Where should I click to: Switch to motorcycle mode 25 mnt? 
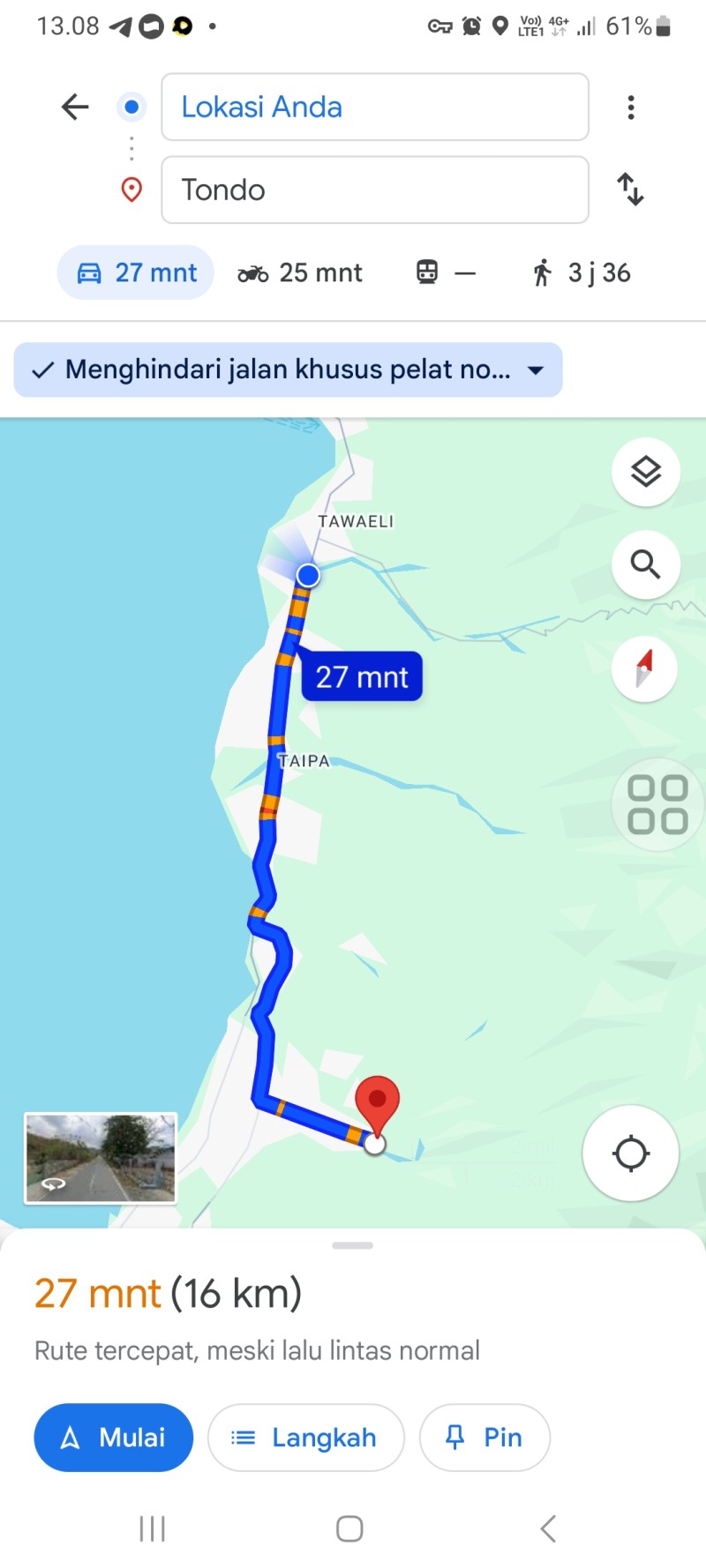tap(300, 273)
